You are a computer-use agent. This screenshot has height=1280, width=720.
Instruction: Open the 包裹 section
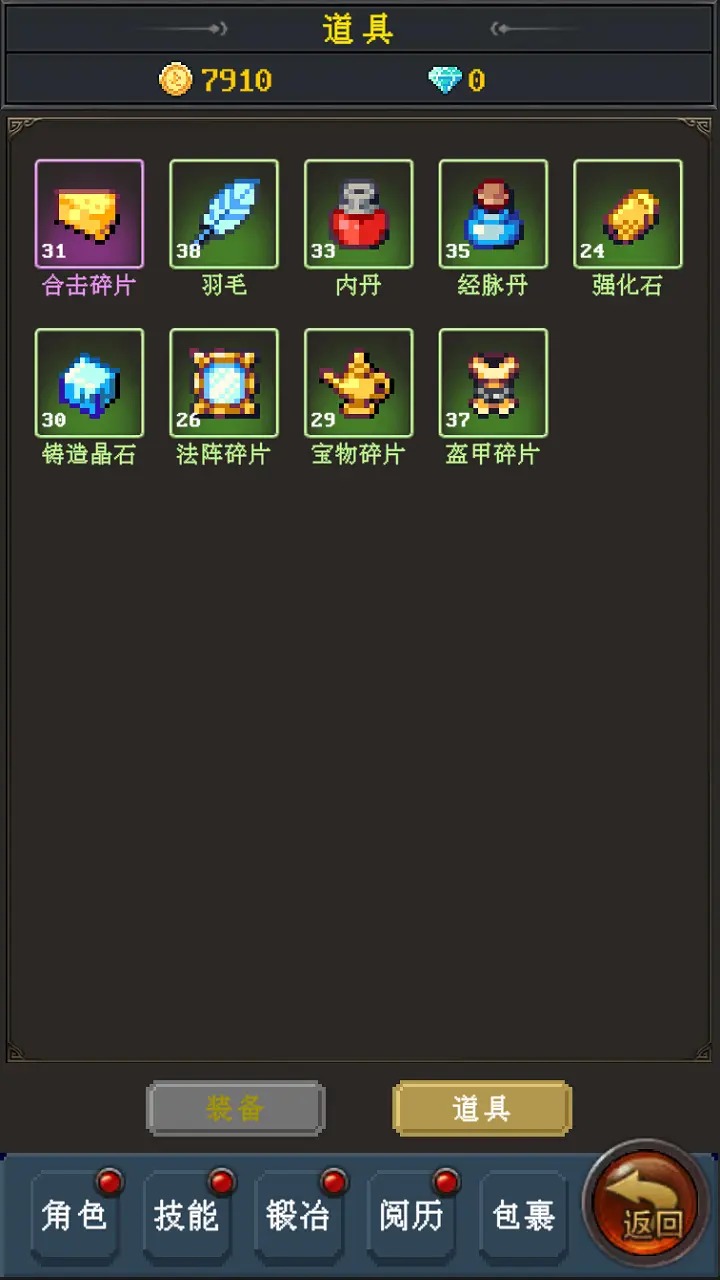click(x=523, y=1216)
